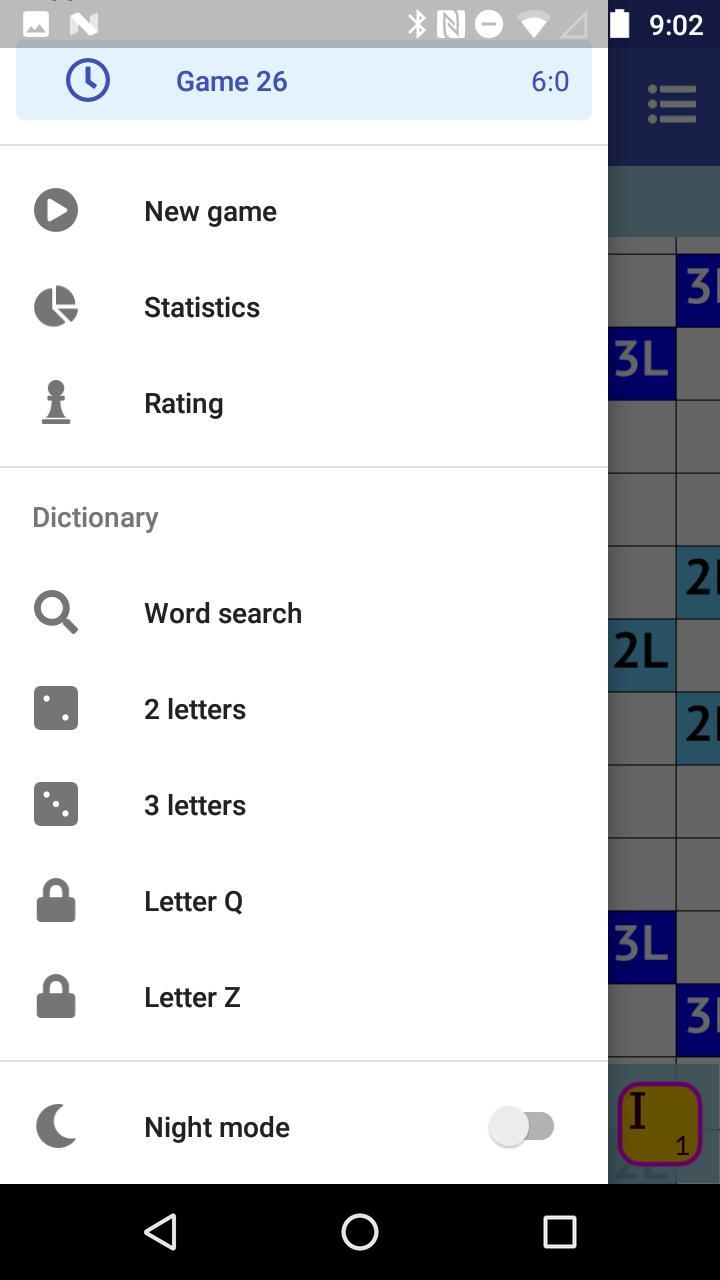This screenshot has height=1280, width=720.
Task: Open the locked Letter Z dictionary
Action: coord(192,996)
